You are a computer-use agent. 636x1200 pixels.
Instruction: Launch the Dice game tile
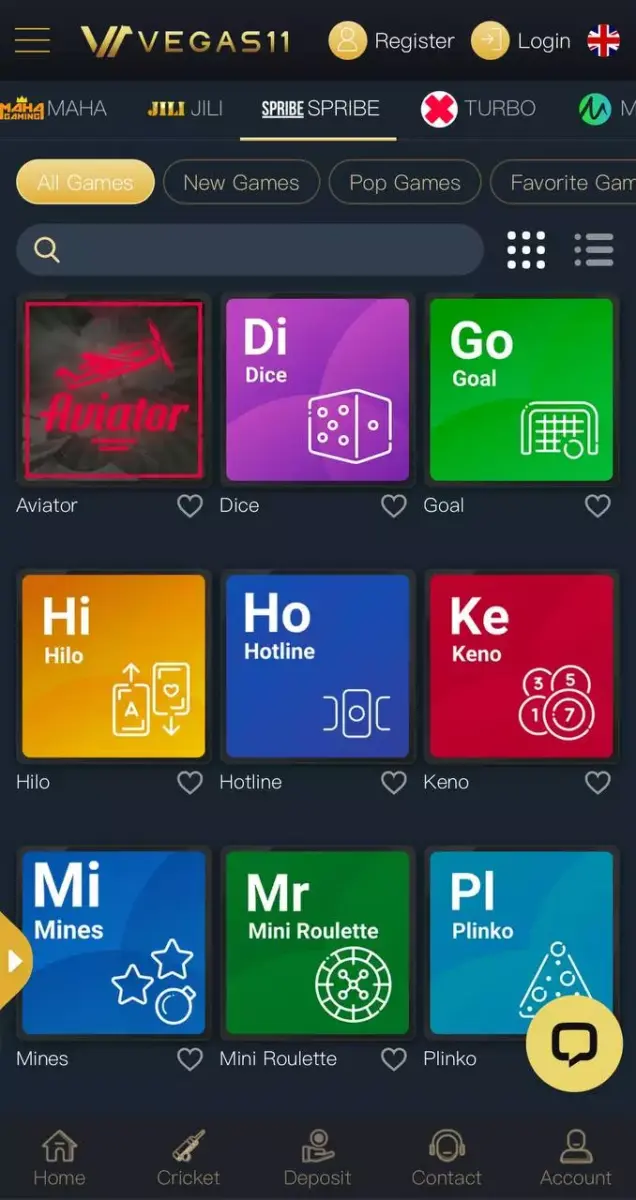(317, 390)
